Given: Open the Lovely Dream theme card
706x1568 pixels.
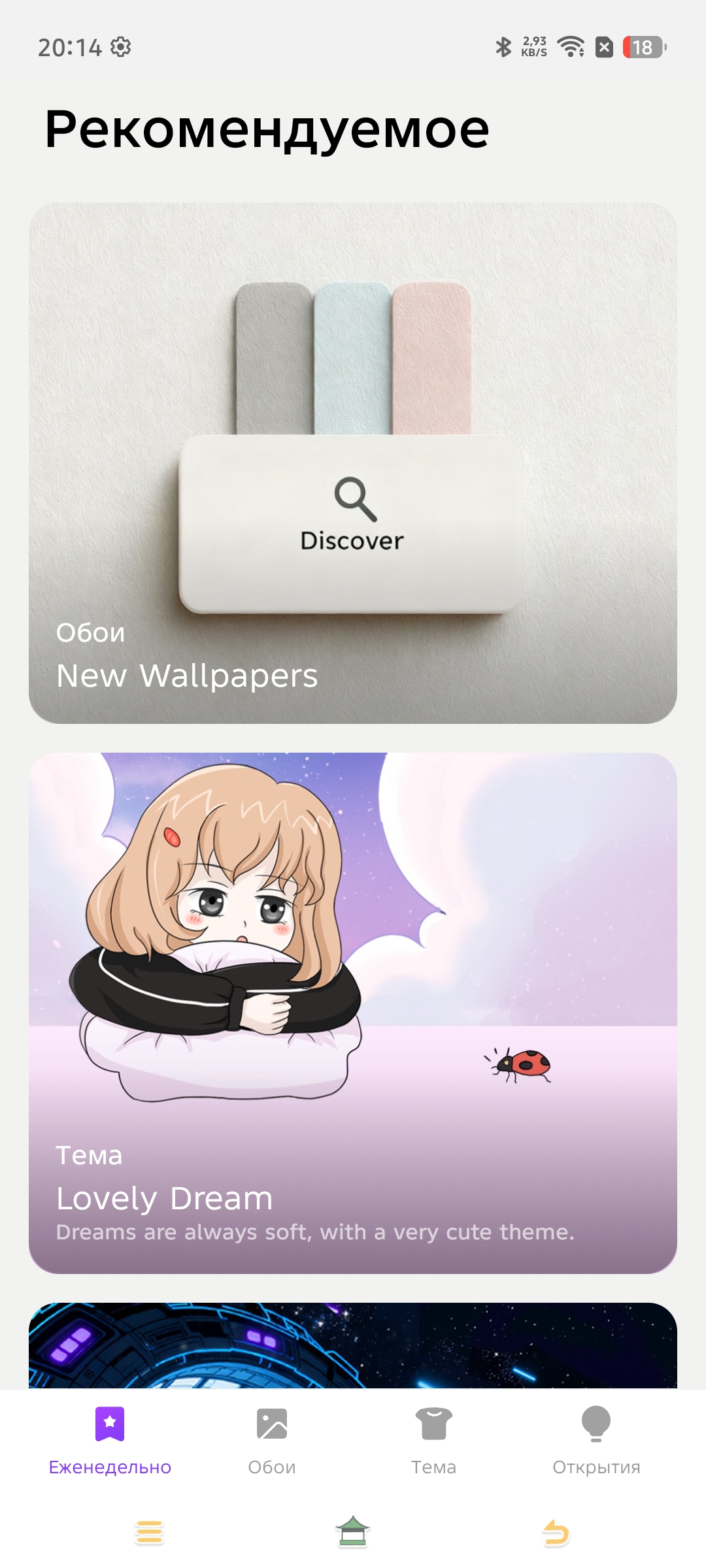Looking at the screenshot, I should [353, 1013].
